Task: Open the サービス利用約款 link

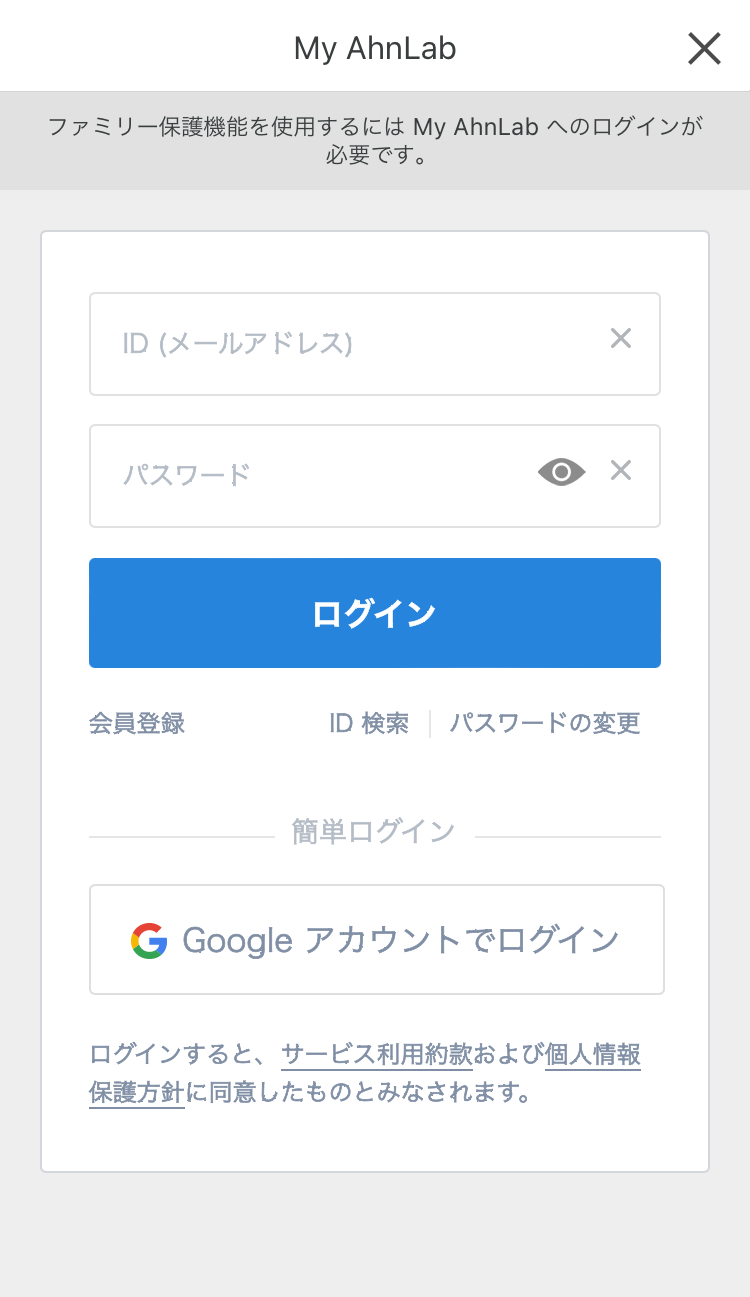Action: pyautogui.click(x=377, y=1055)
